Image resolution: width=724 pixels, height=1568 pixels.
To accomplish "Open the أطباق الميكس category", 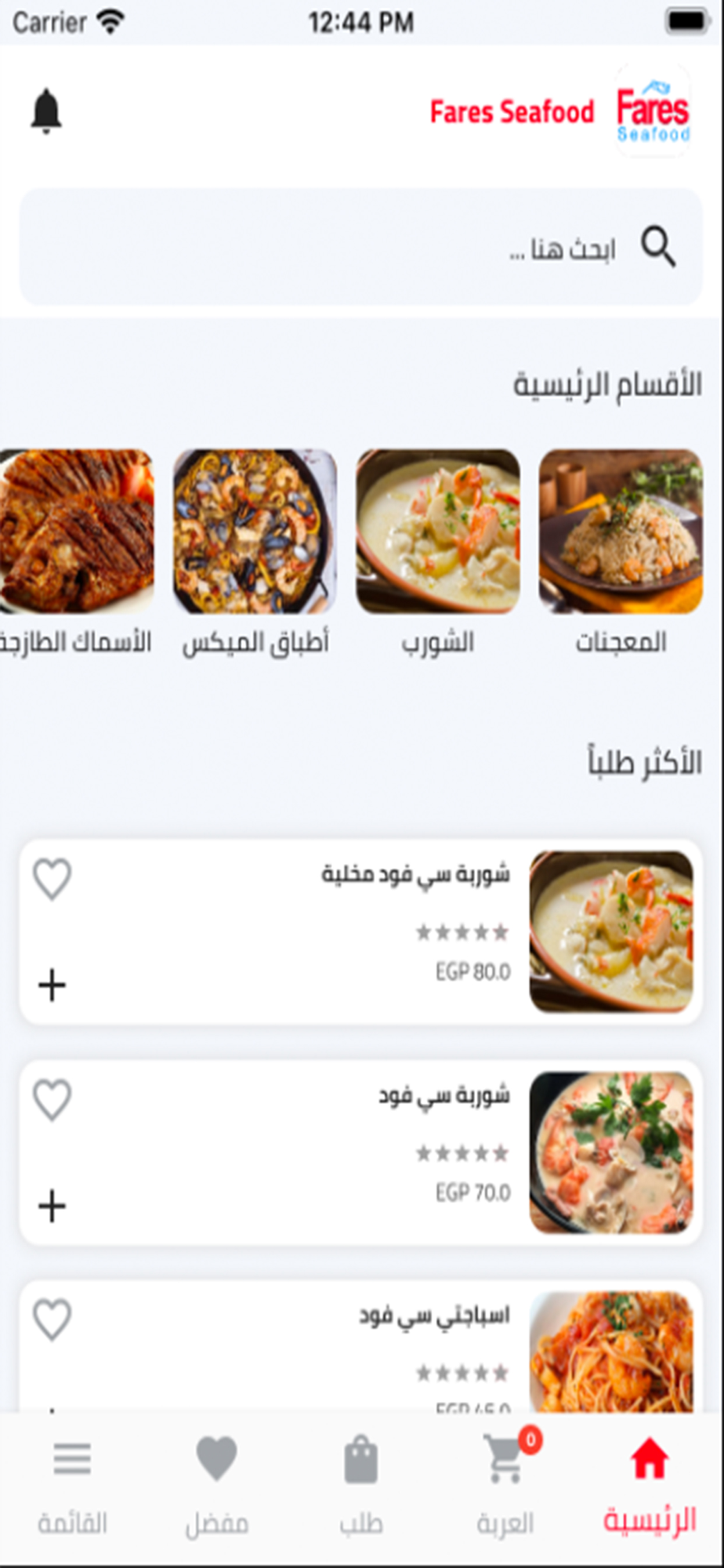I will click(x=255, y=552).
